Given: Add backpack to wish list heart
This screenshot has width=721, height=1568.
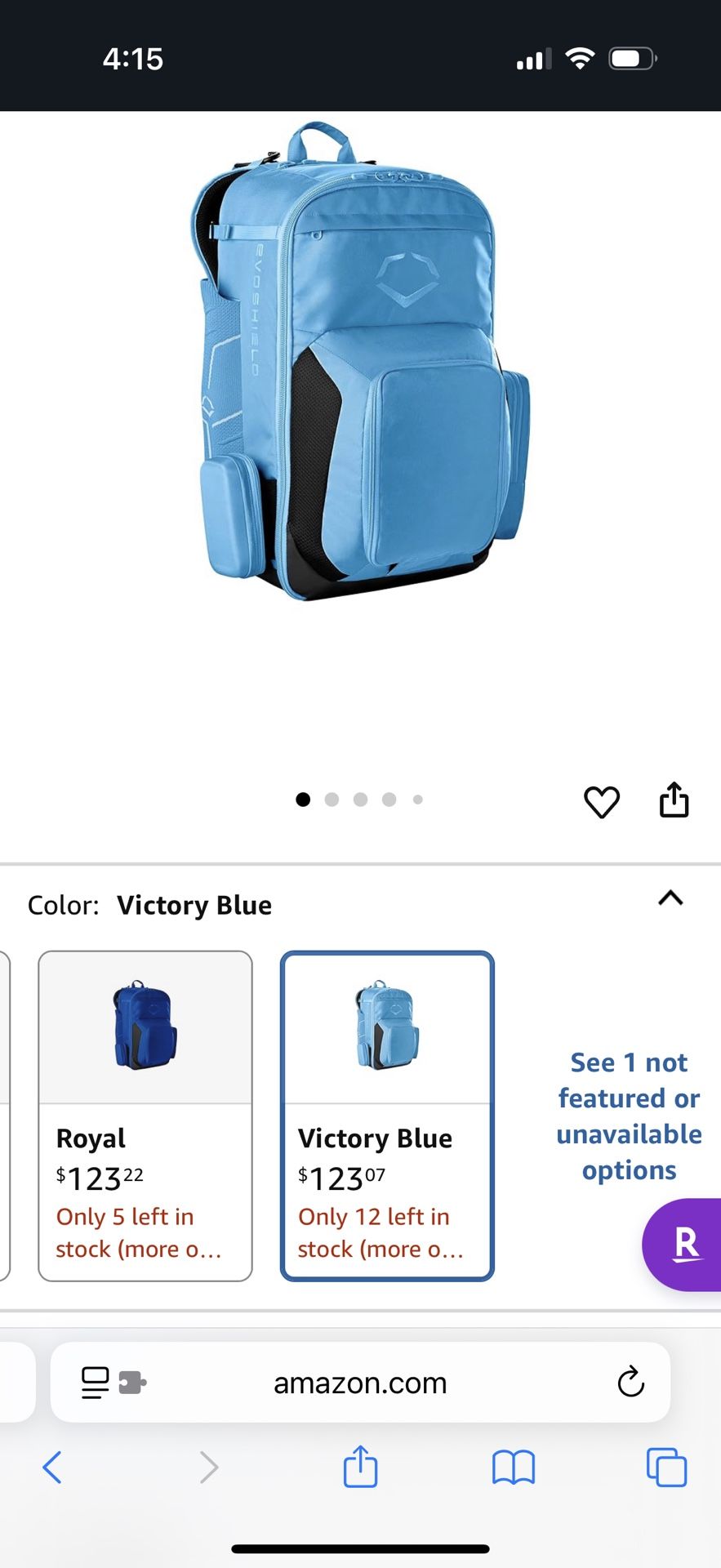Looking at the screenshot, I should (602, 802).
